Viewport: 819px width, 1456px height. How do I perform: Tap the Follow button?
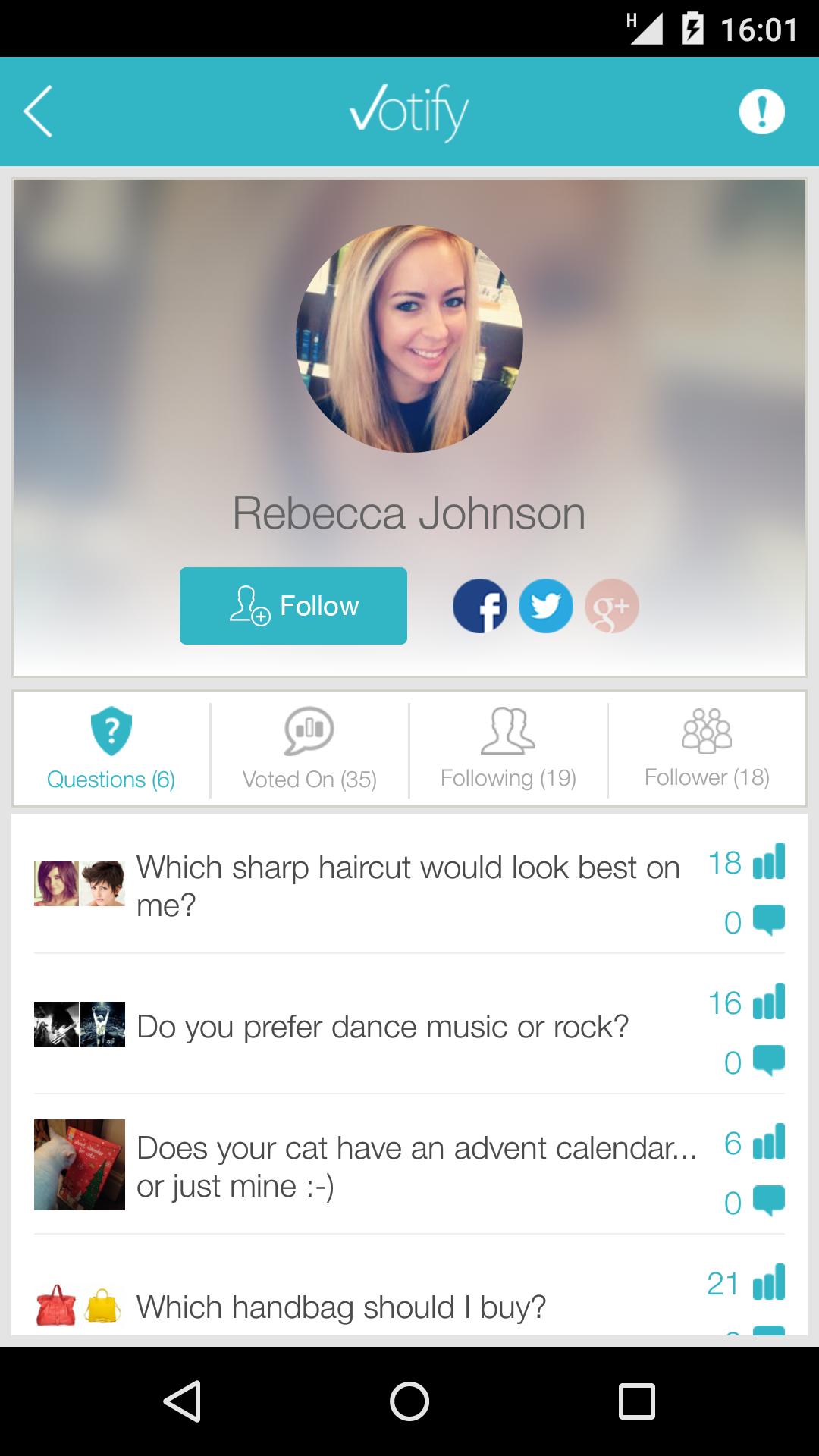click(x=293, y=605)
